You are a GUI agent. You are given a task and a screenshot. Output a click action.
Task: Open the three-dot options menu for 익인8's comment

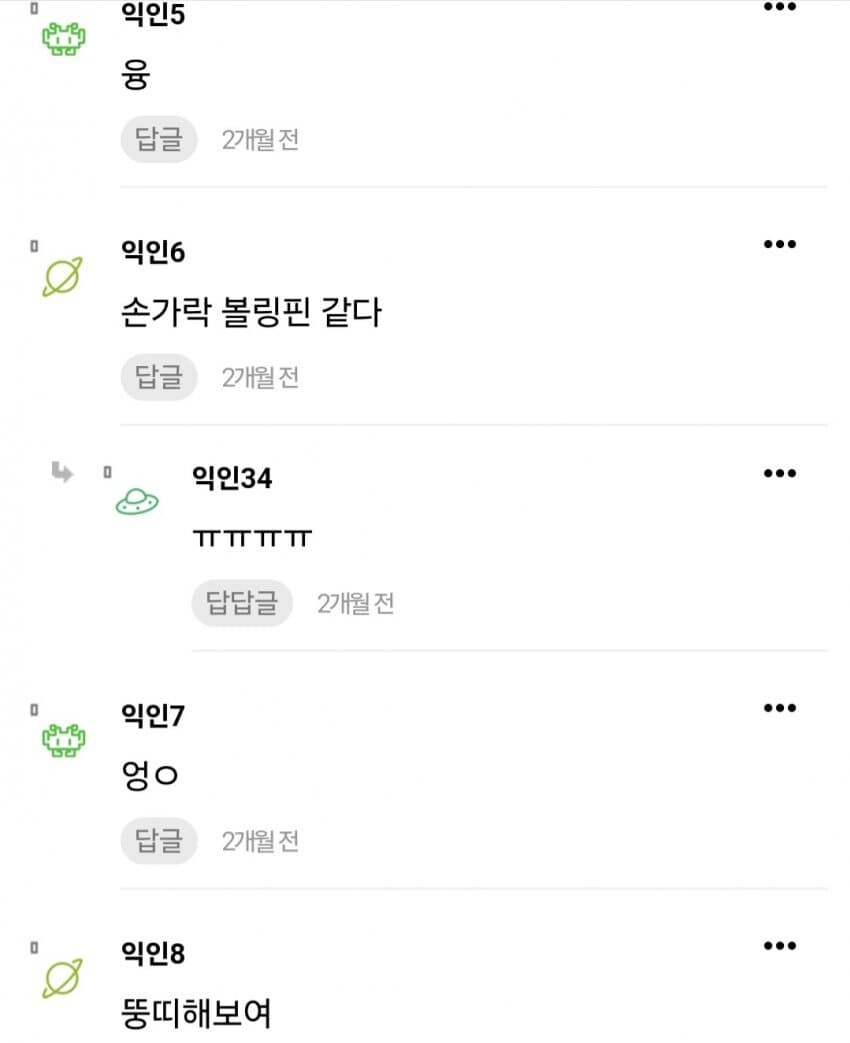point(779,944)
